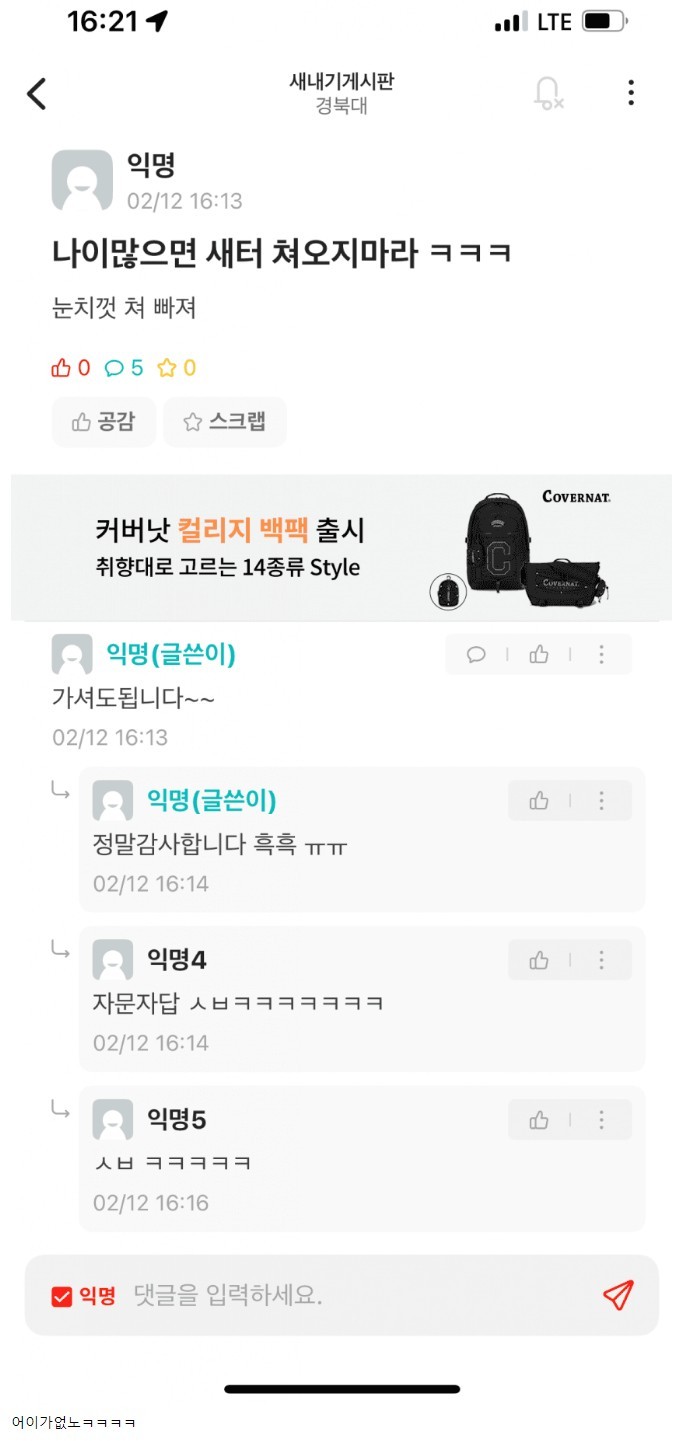Like the 가셔도됩니다~~ comment
This screenshot has height=1441, width=679.
click(539, 655)
